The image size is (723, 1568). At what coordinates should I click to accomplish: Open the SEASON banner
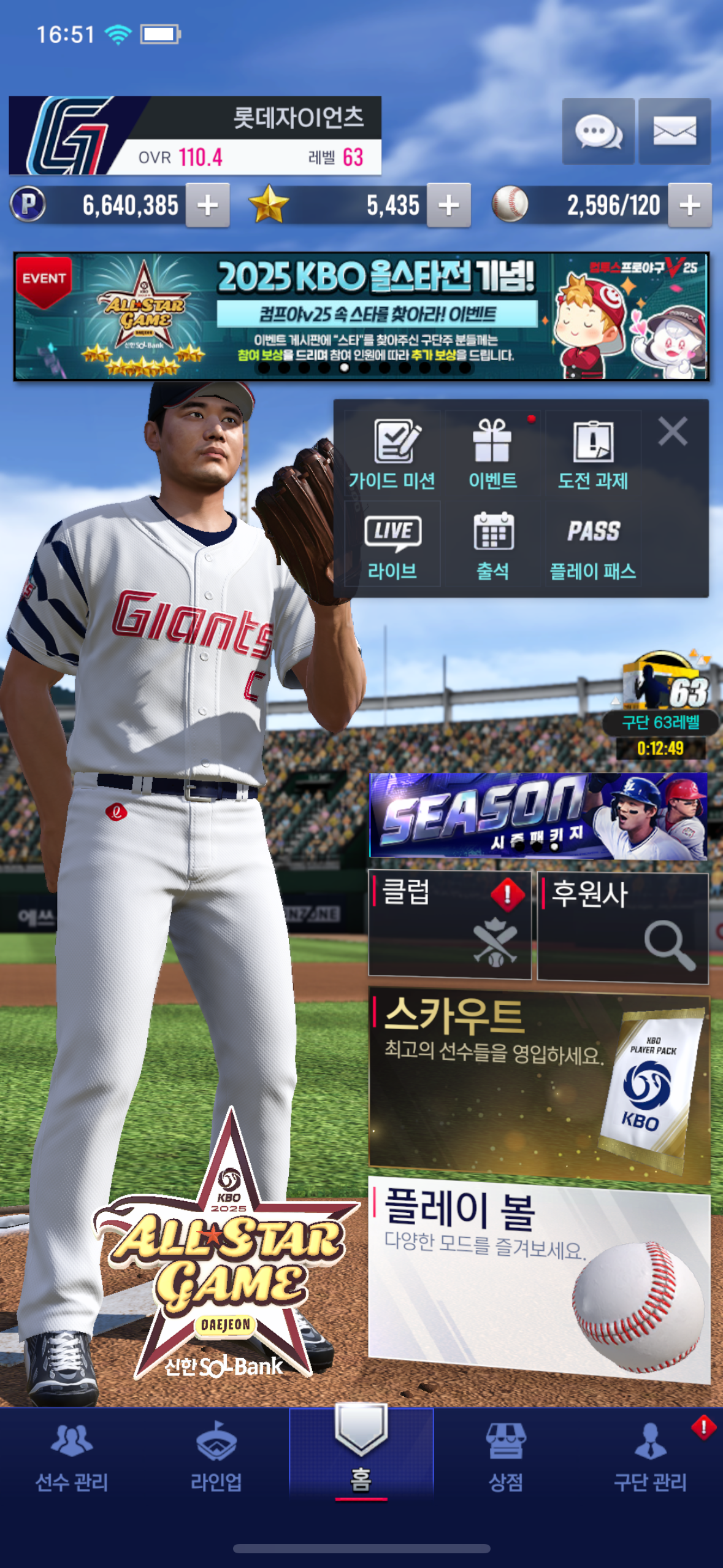[x=538, y=815]
